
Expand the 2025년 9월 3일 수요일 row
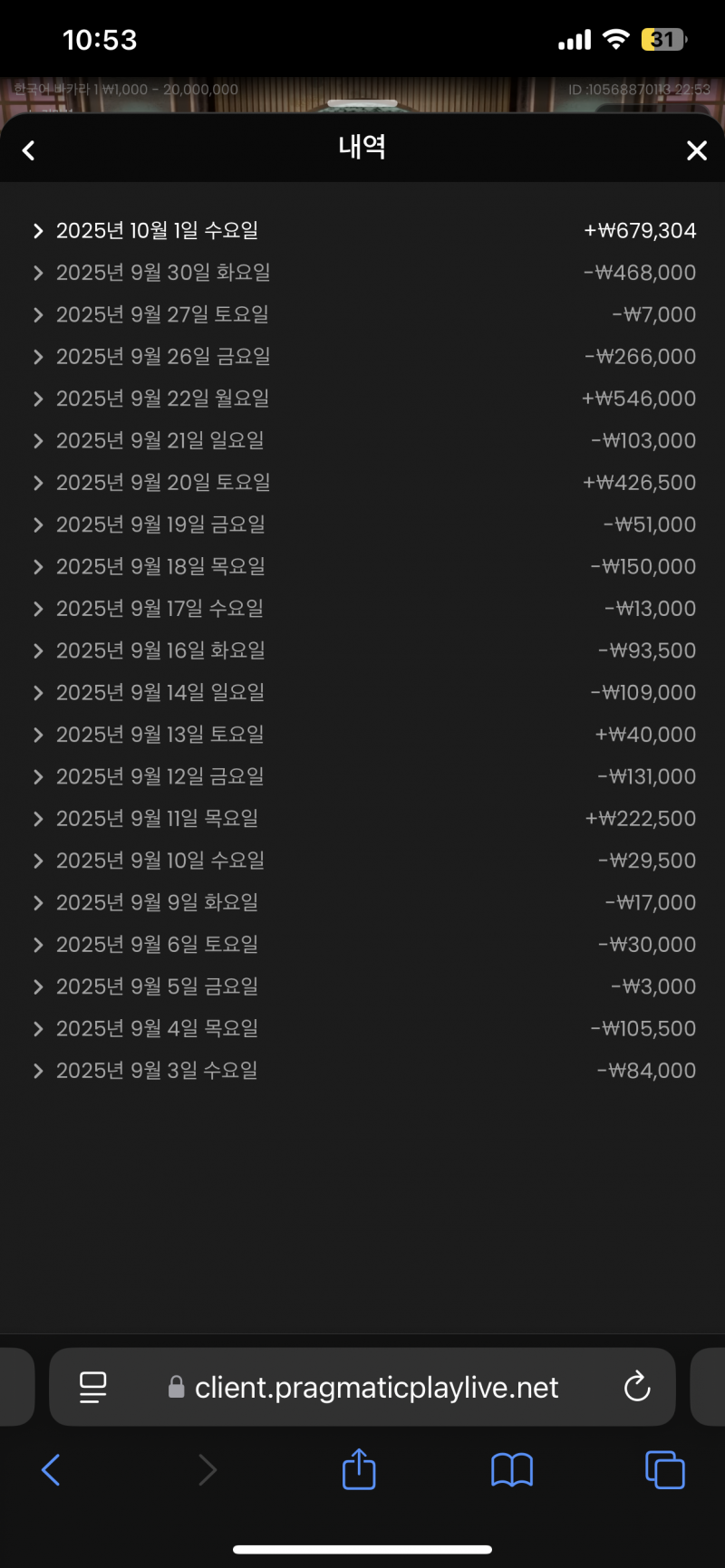[x=156, y=1071]
